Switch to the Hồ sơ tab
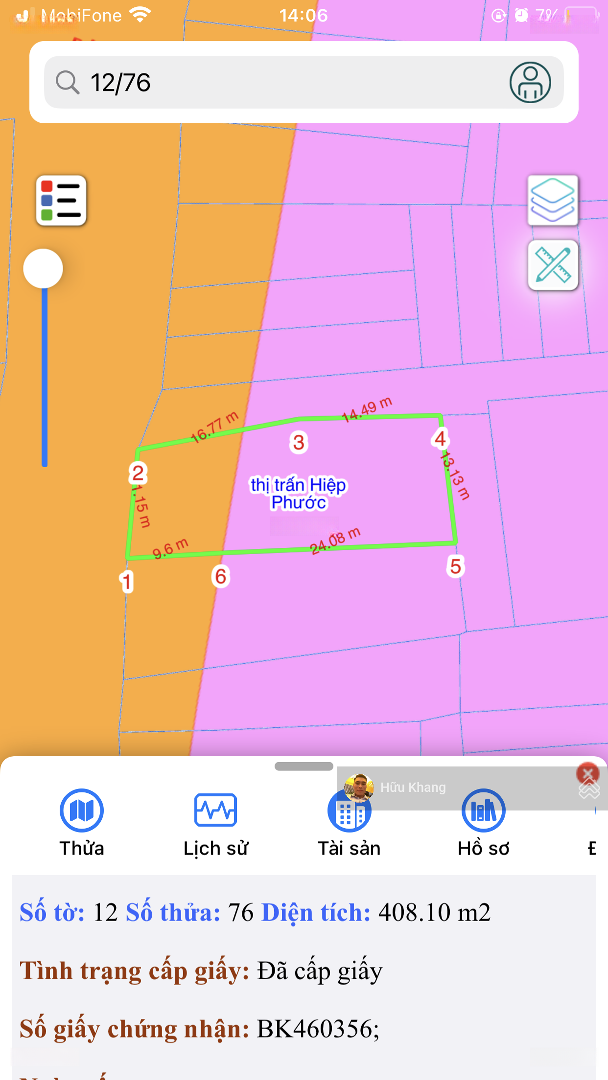The width and height of the screenshot is (608, 1080). 483,823
